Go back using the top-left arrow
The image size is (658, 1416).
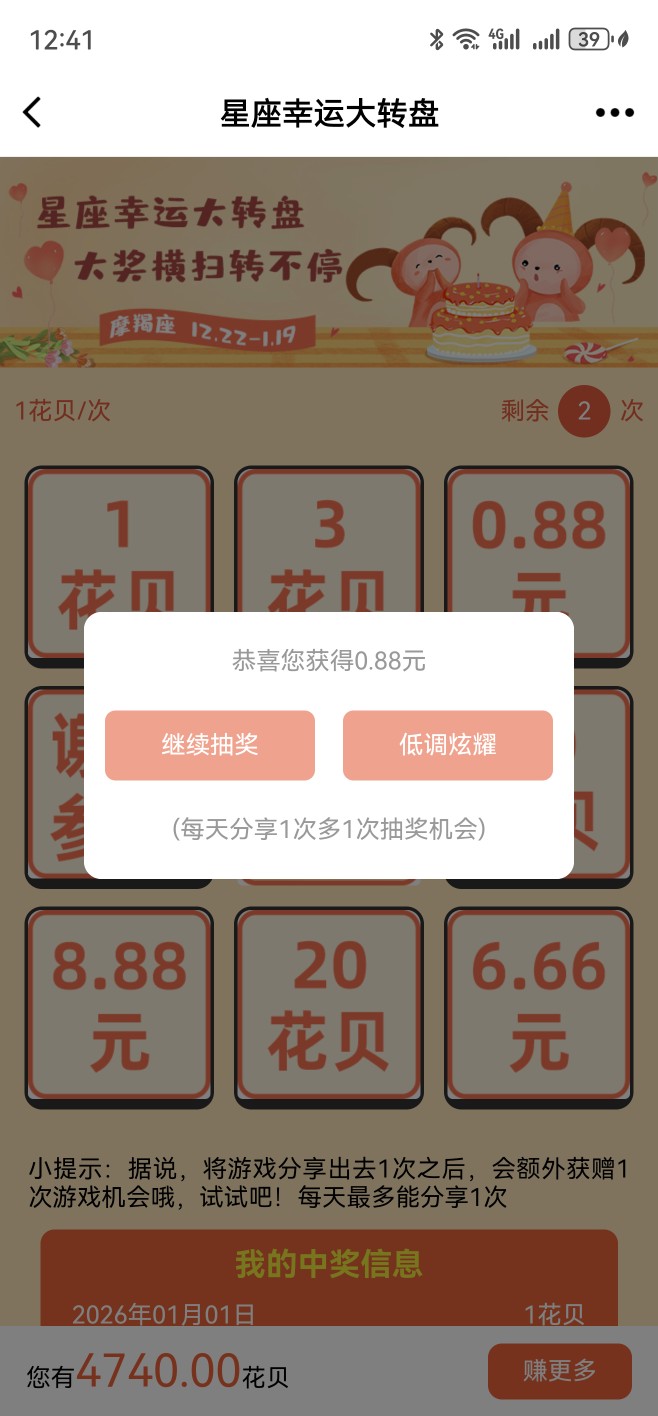click(x=33, y=113)
